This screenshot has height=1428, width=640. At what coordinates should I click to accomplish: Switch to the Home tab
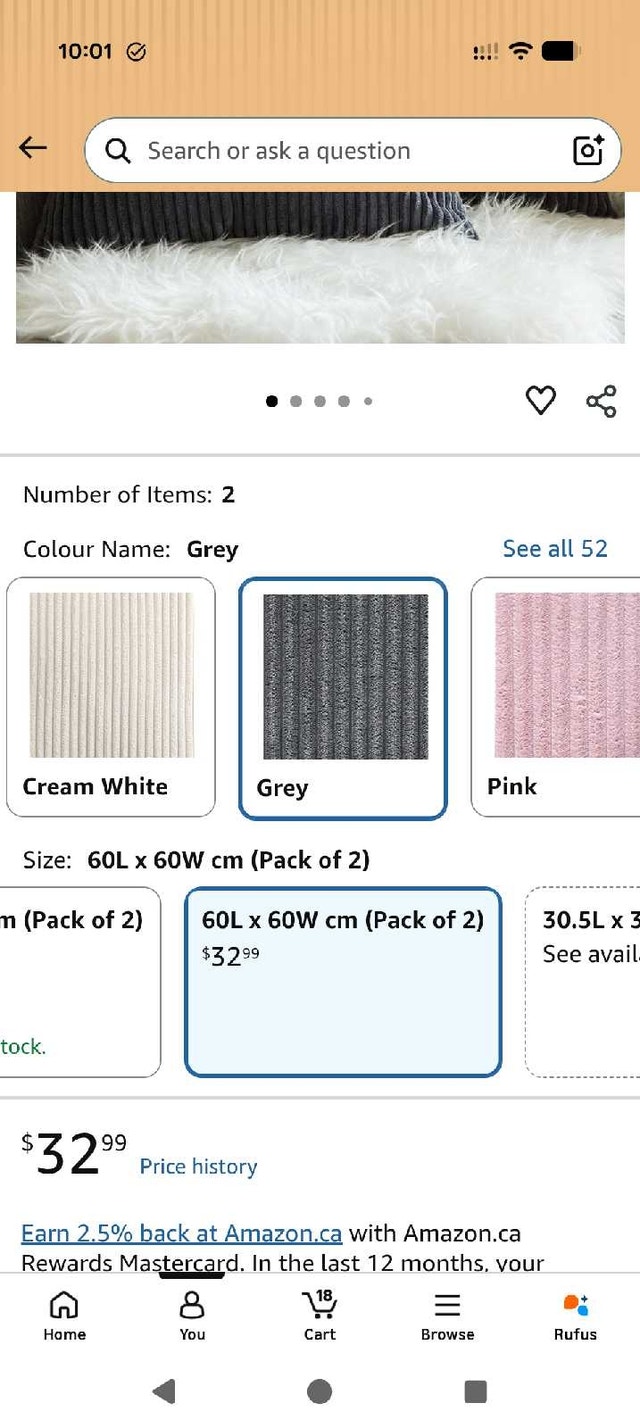click(x=64, y=1315)
